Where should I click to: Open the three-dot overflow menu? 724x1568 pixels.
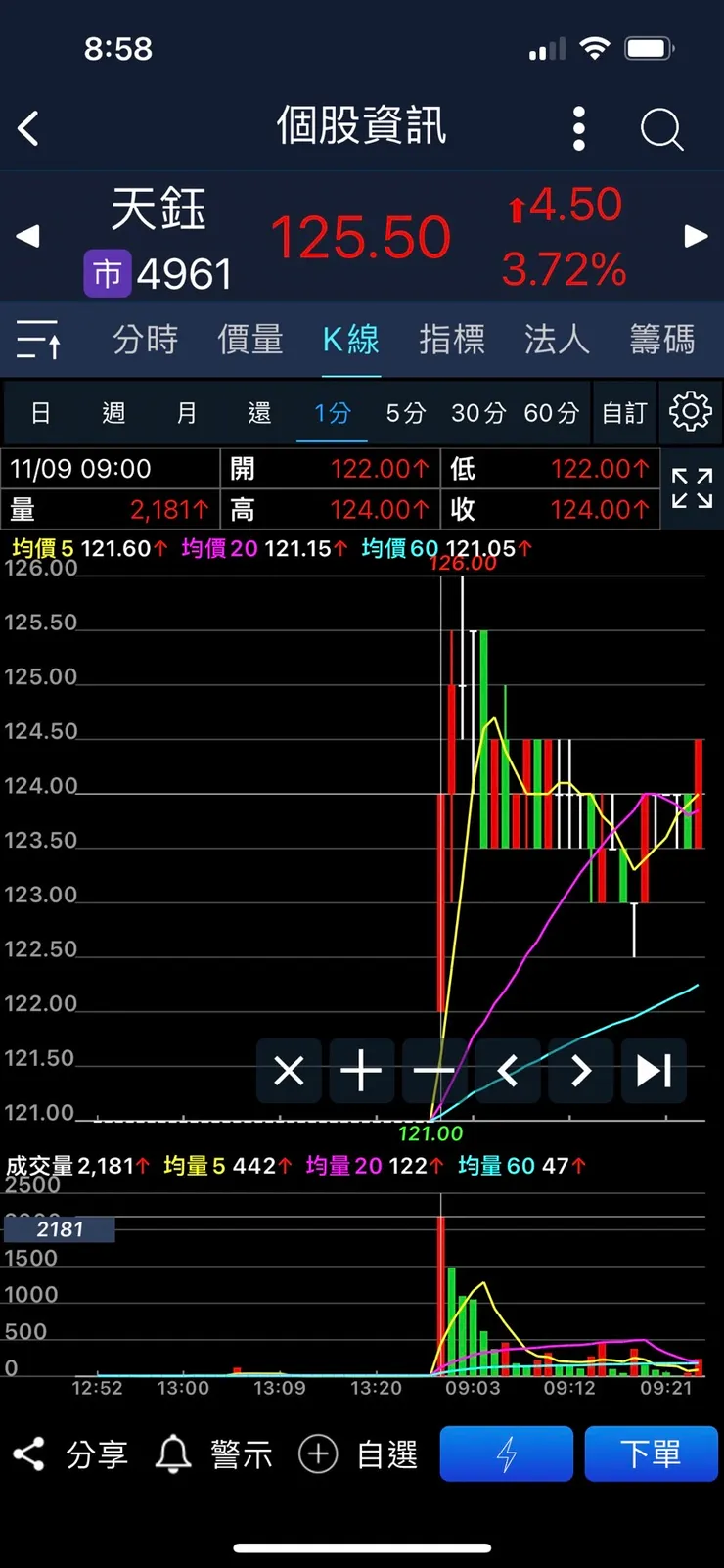coord(578,128)
